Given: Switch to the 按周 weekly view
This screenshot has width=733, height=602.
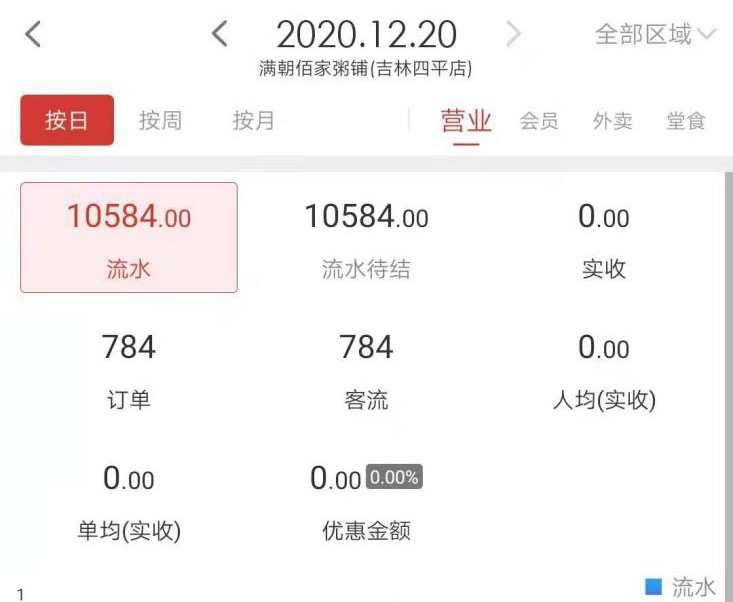Looking at the screenshot, I should 160,121.
